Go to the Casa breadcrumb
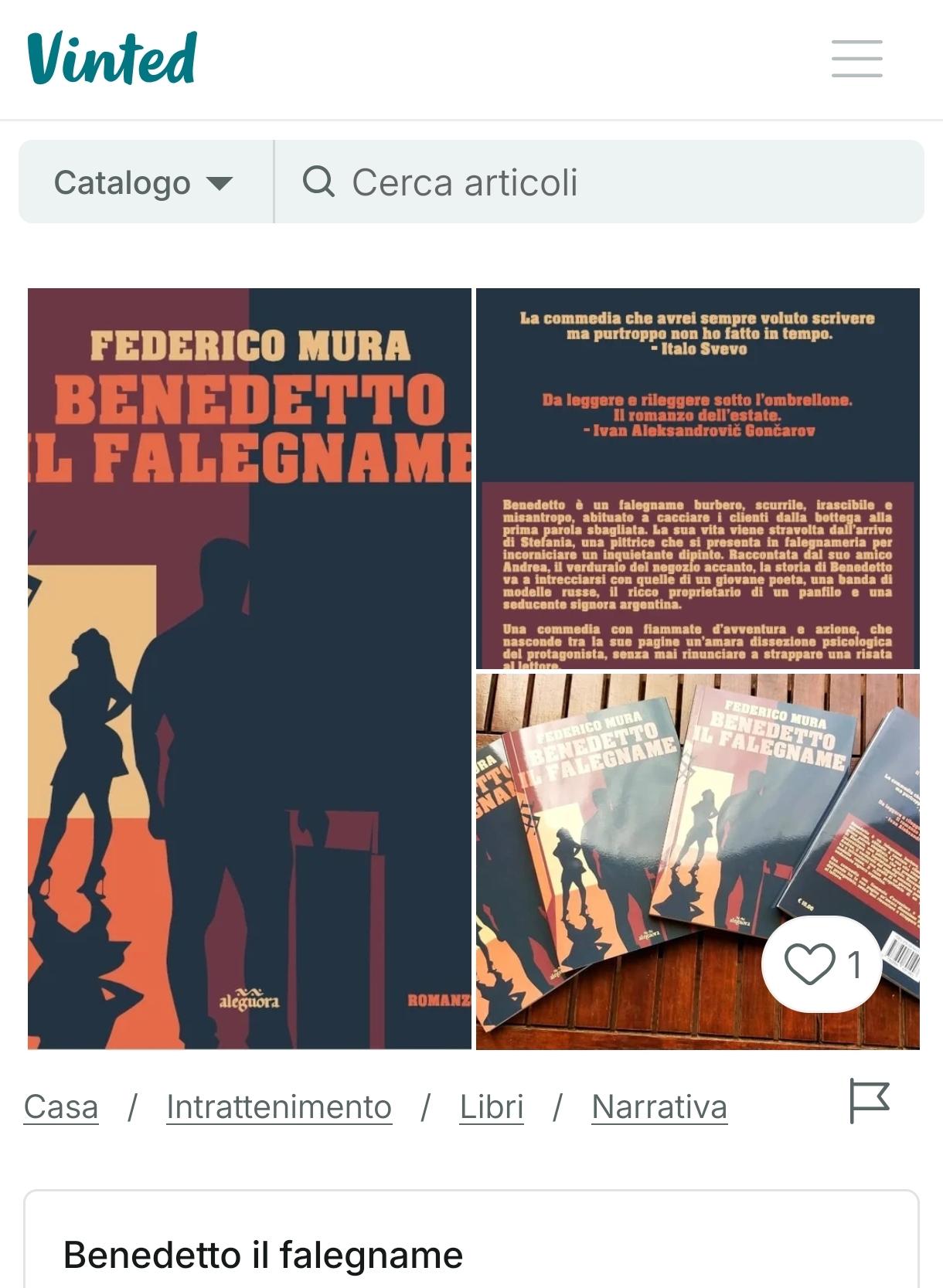Image resolution: width=943 pixels, height=1288 pixels. [x=61, y=1106]
